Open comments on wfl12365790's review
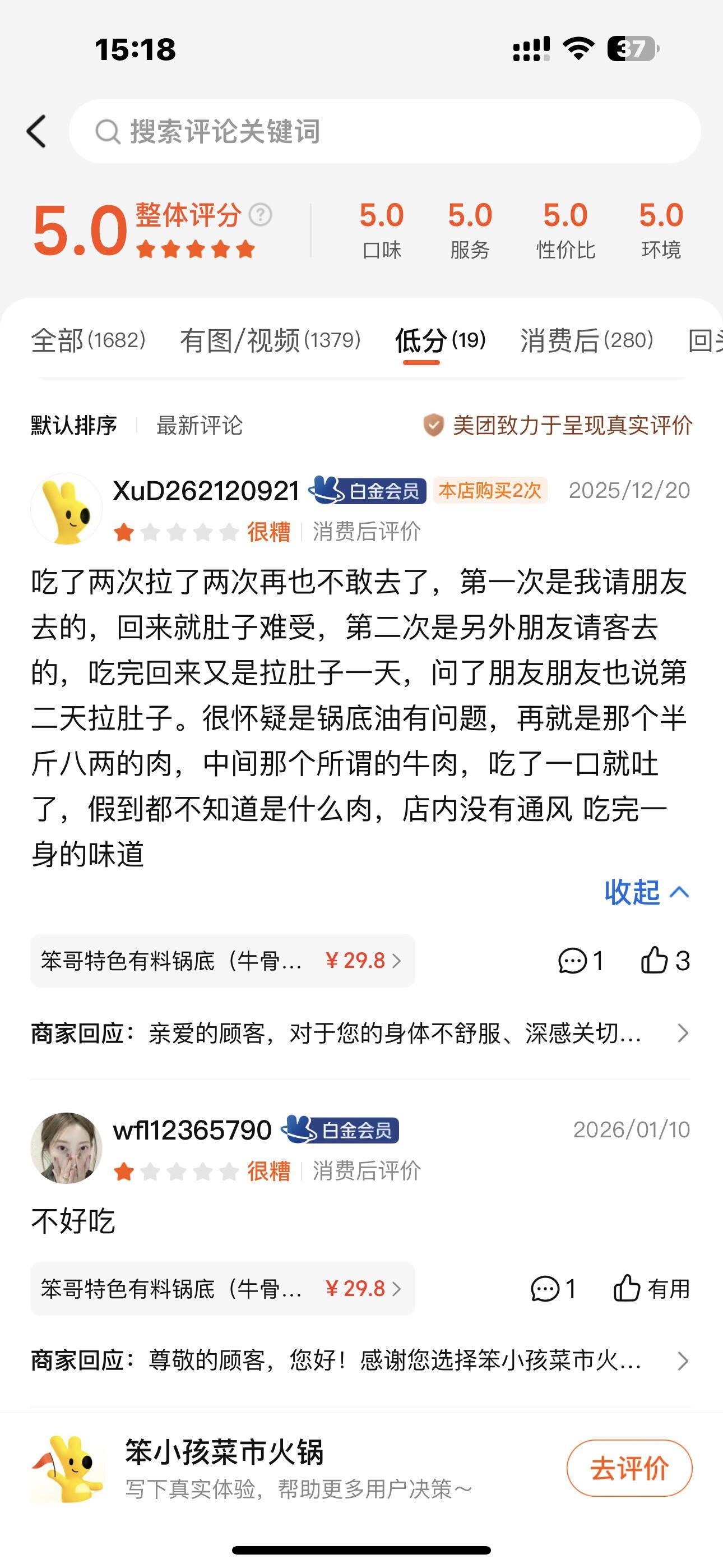The height and width of the screenshot is (1568, 723). (553, 1289)
